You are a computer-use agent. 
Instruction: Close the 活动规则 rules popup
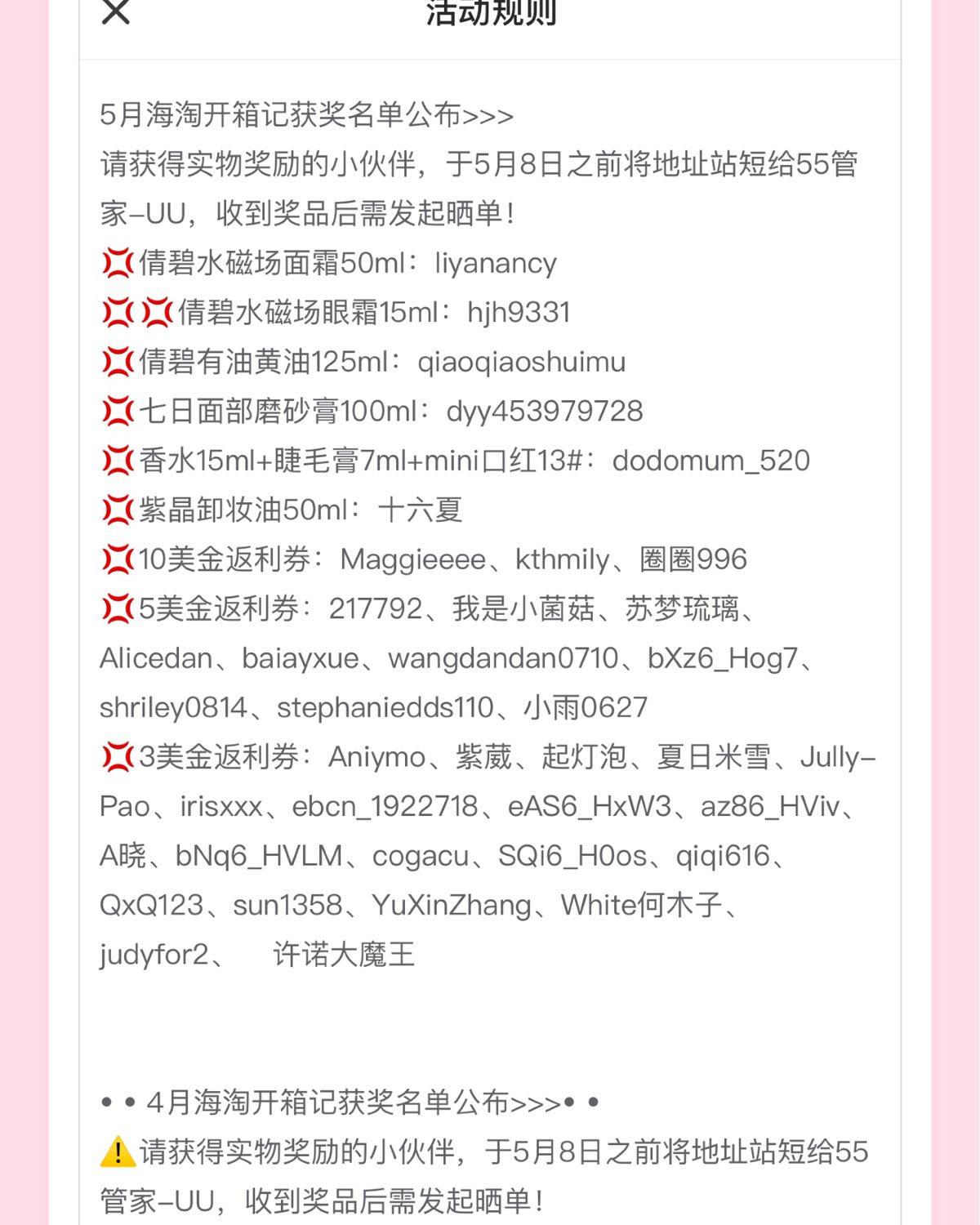116,11
